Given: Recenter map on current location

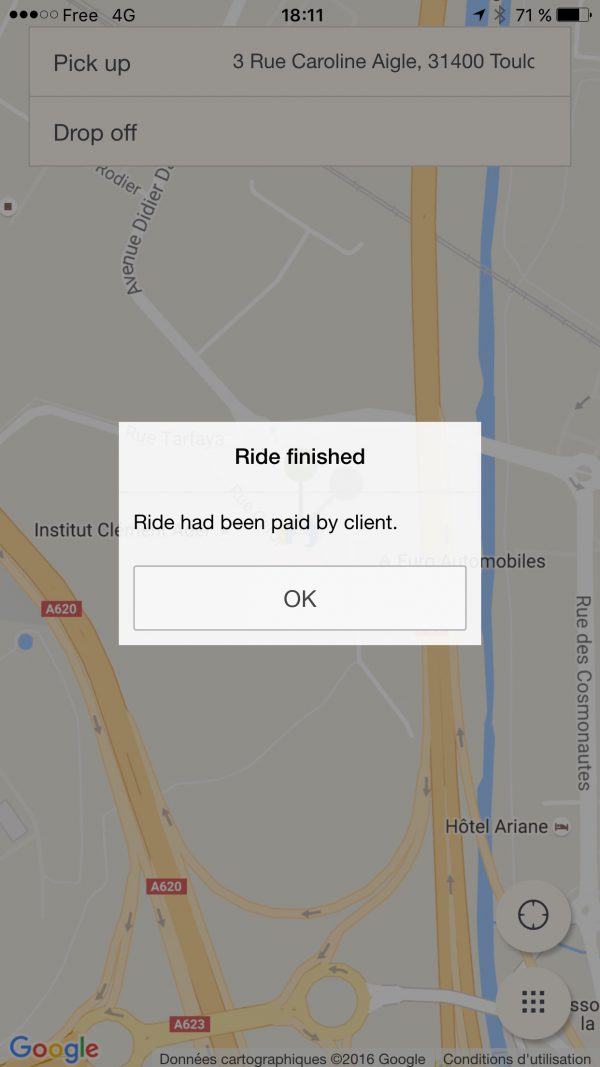Looking at the screenshot, I should point(533,915).
